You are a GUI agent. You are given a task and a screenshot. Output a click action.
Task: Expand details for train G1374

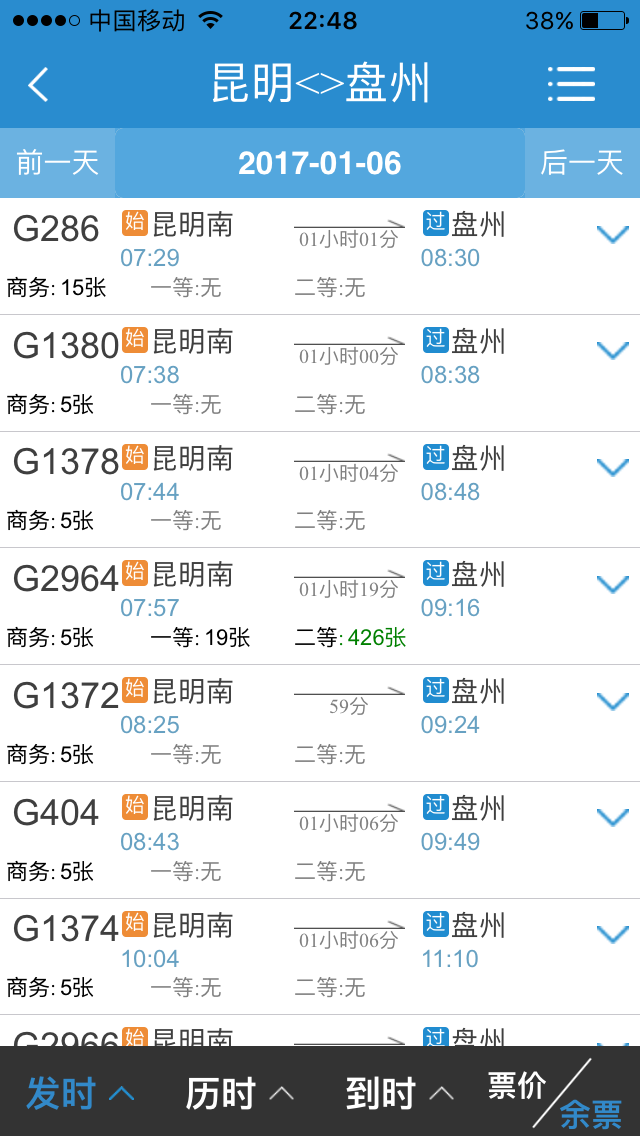pyautogui.click(x=612, y=935)
